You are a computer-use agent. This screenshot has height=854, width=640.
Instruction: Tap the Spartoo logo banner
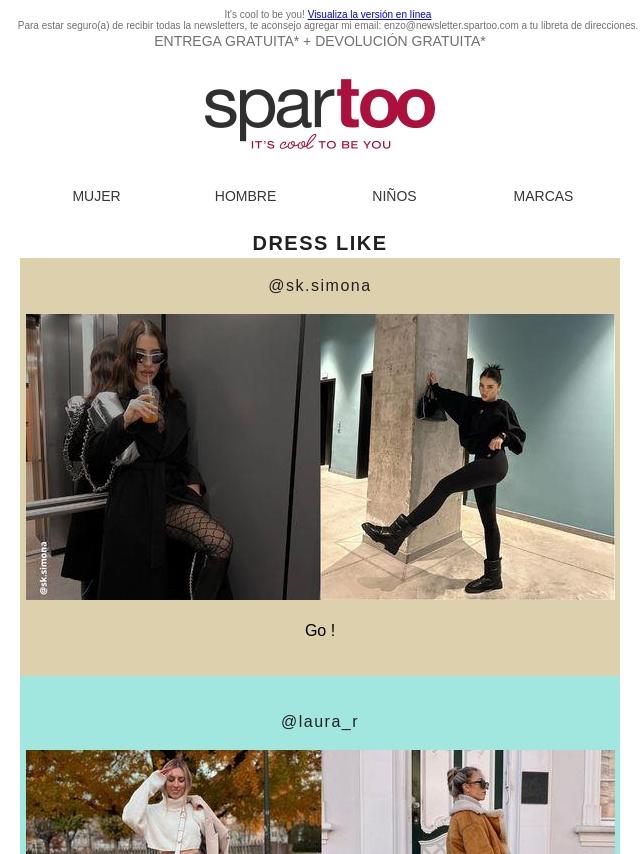(320, 114)
